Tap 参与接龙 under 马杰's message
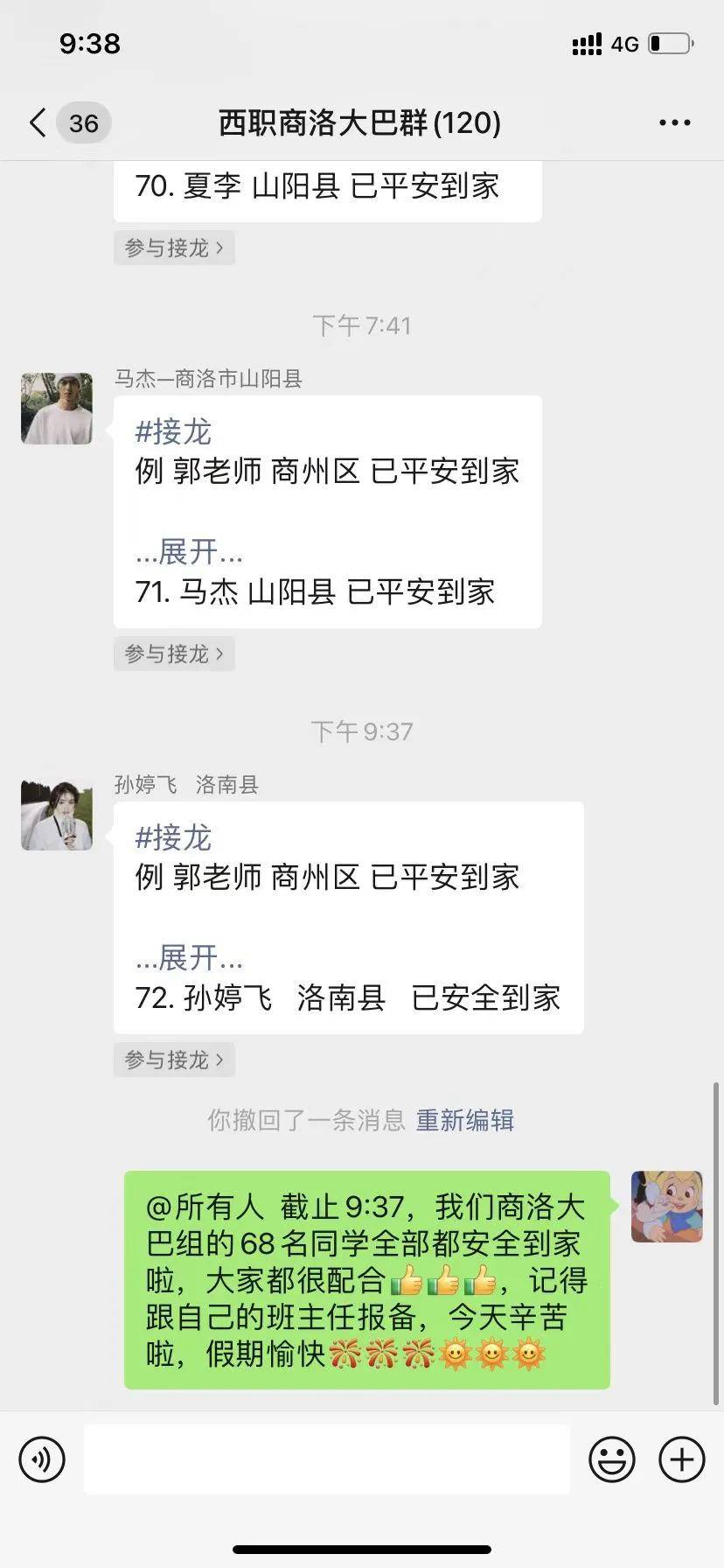 tap(174, 654)
